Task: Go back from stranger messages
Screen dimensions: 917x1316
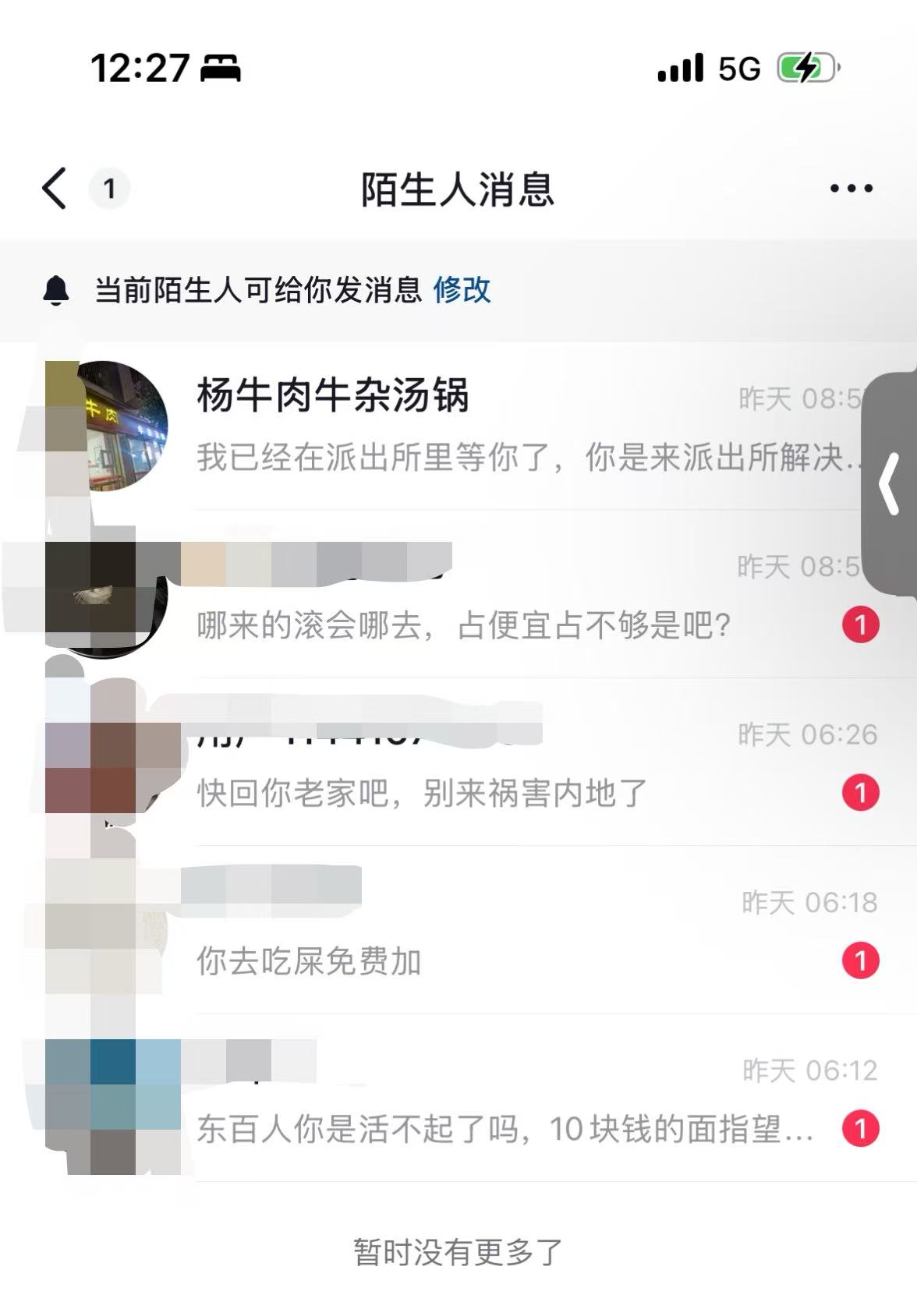Action: (55, 189)
